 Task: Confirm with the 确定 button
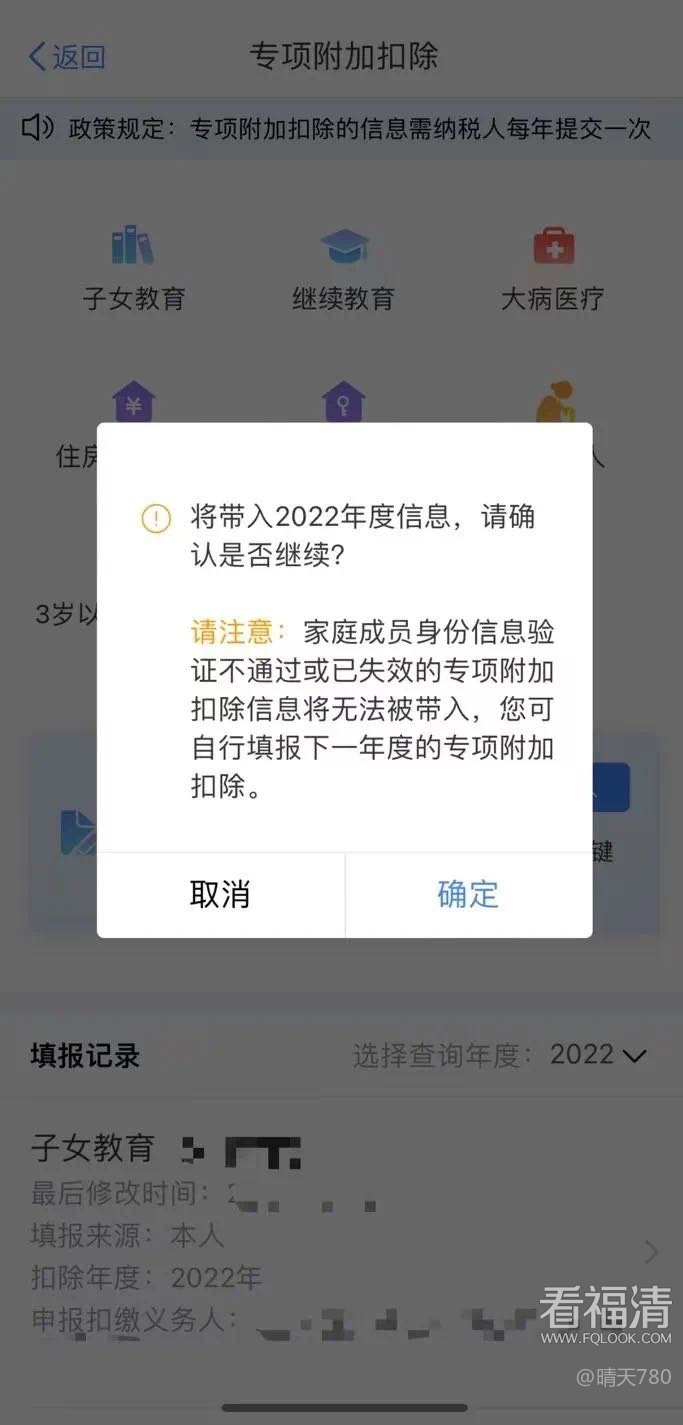(x=468, y=894)
